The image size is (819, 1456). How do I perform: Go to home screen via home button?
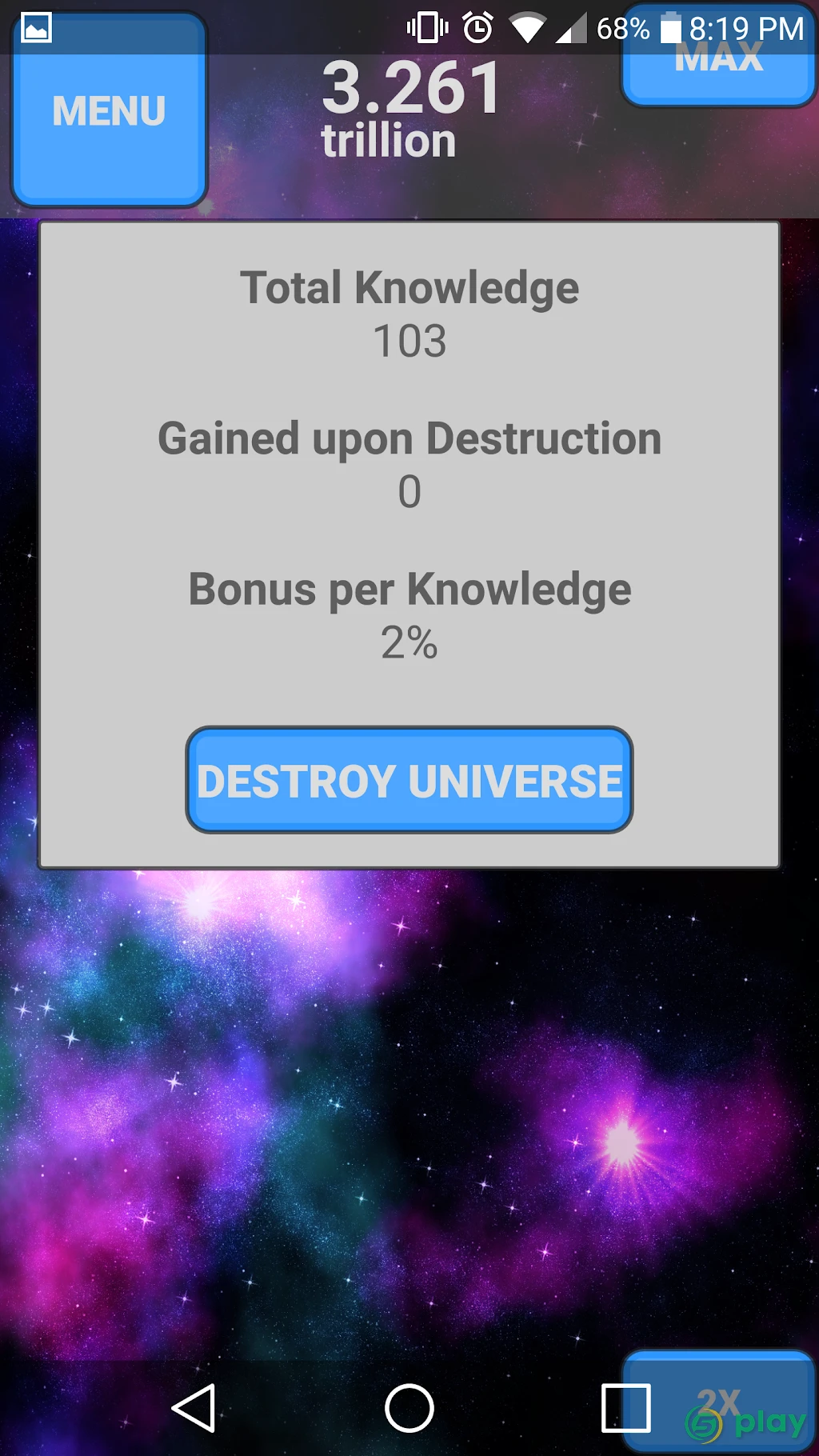(x=409, y=1408)
